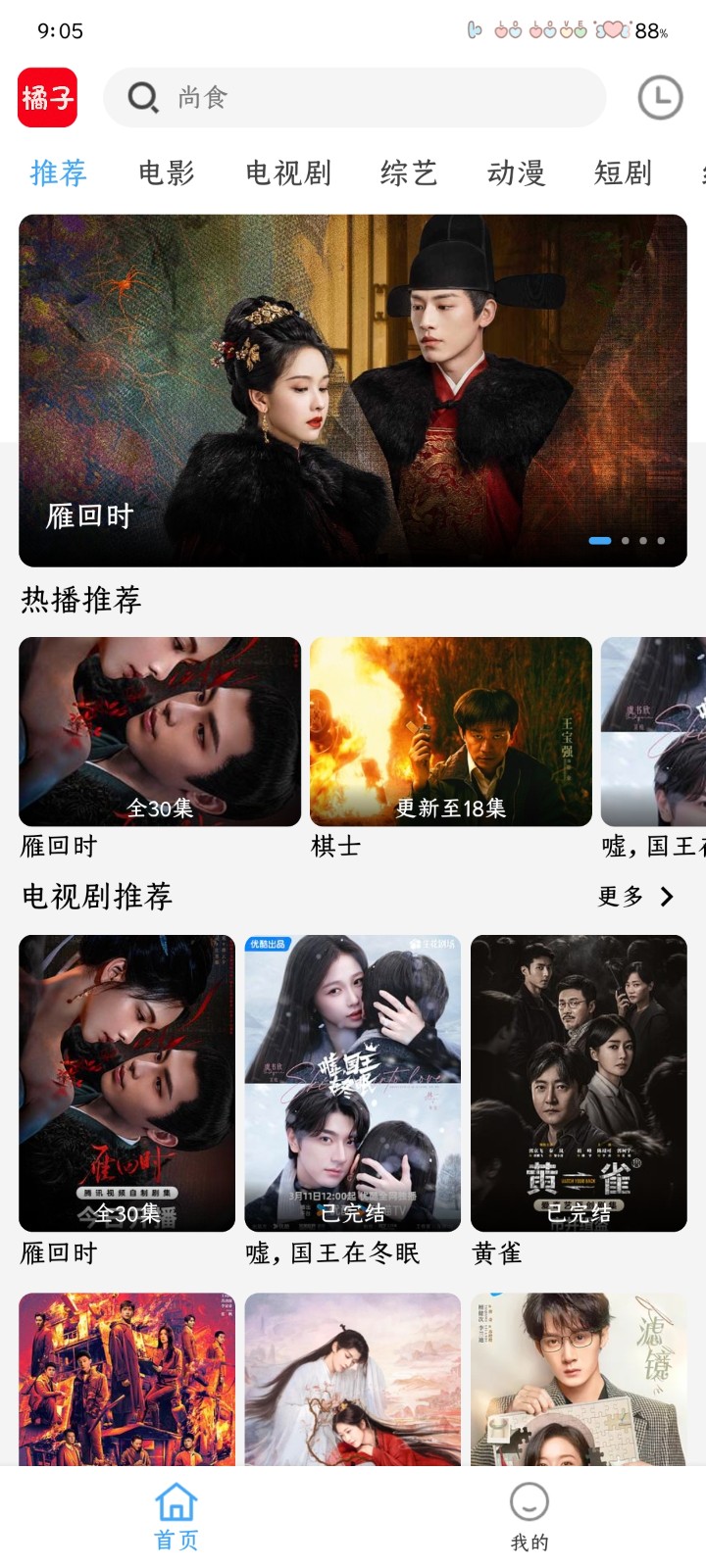Switch to the 电视剧 tab
The width and height of the screenshot is (706, 1568).
click(288, 173)
